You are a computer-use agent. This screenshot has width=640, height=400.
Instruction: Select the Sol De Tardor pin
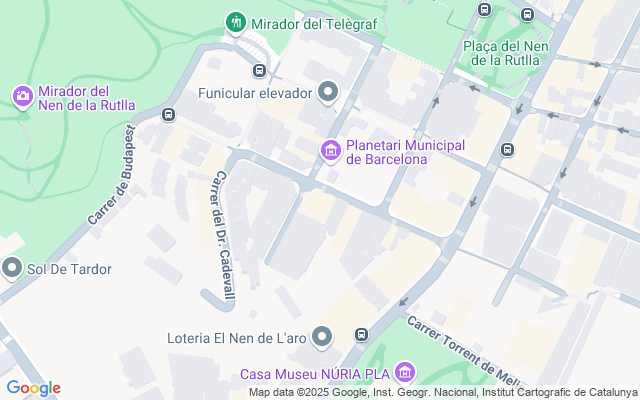point(12,268)
